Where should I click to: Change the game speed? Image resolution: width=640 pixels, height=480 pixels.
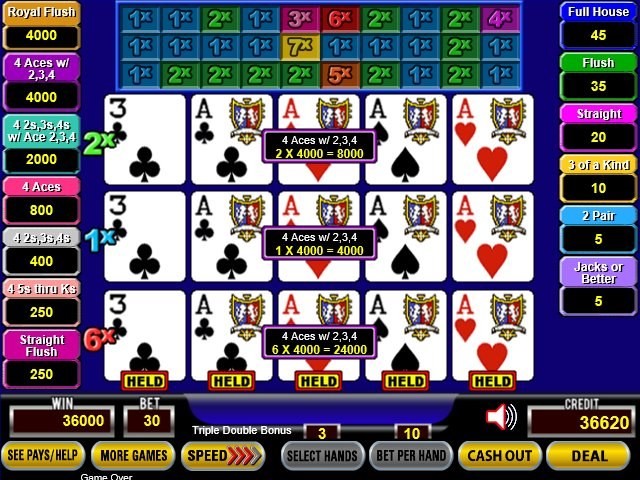(x=222, y=456)
